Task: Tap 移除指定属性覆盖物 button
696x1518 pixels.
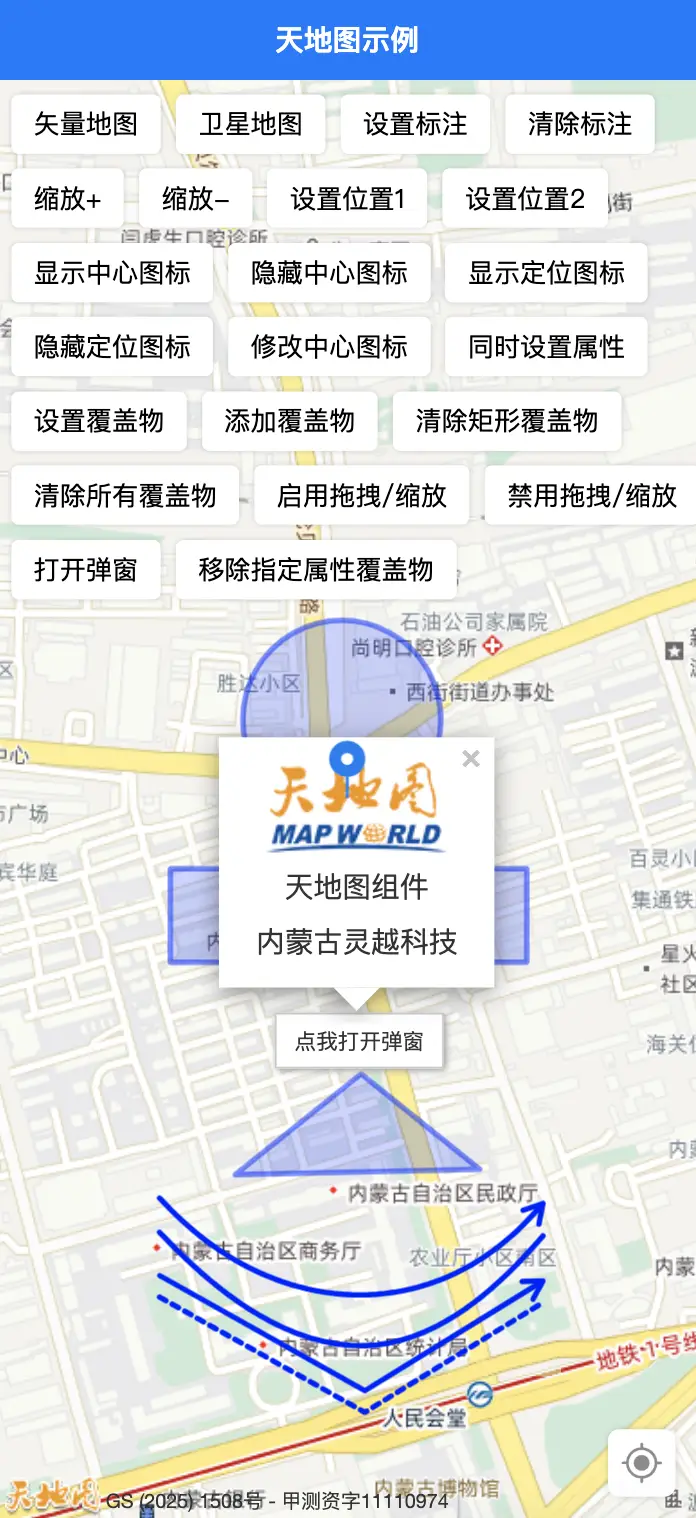Action: tap(316, 569)
